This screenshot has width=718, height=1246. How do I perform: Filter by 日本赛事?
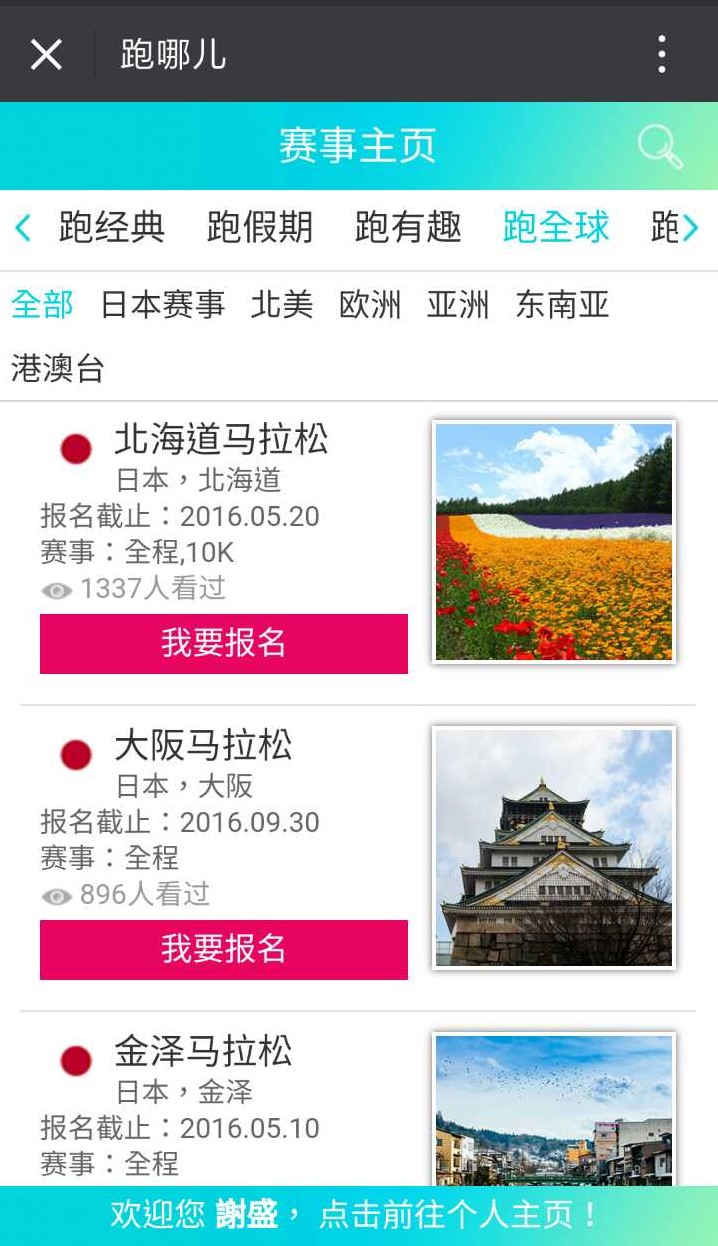click(x=163, y=304)
